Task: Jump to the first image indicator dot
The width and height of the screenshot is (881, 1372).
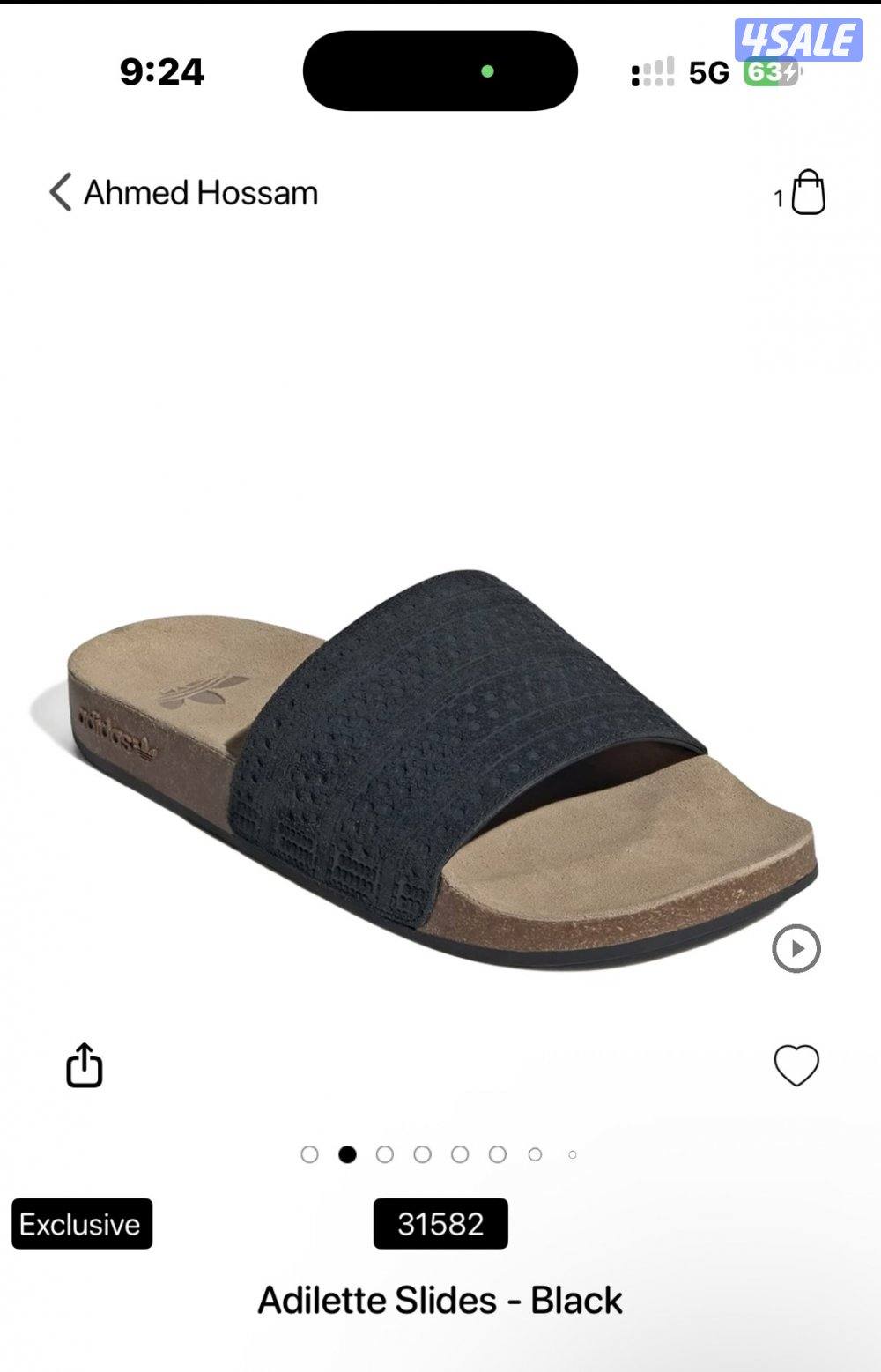Action: 309,1154
